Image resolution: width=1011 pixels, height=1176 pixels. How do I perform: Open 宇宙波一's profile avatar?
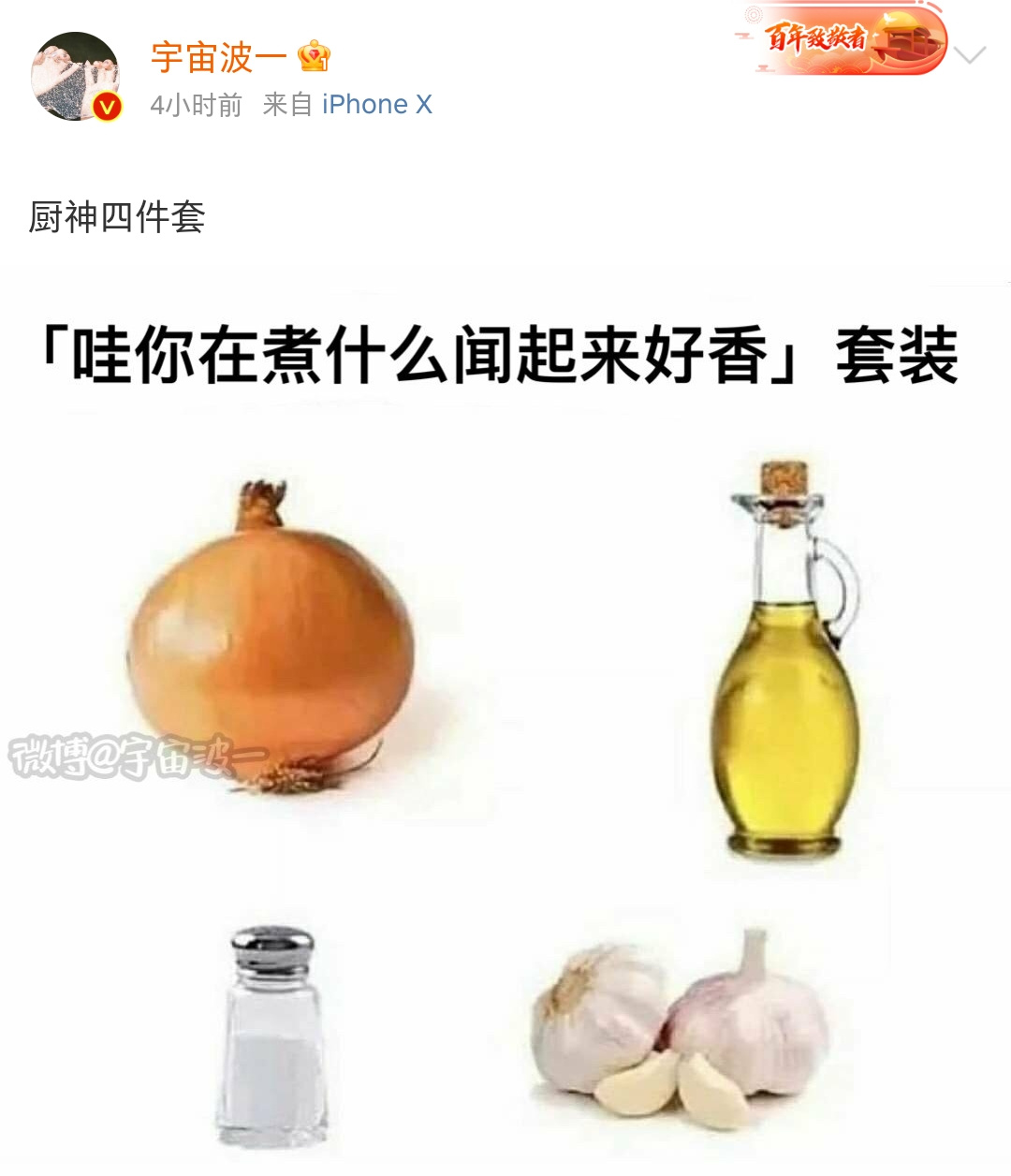[x=77, y=77]
